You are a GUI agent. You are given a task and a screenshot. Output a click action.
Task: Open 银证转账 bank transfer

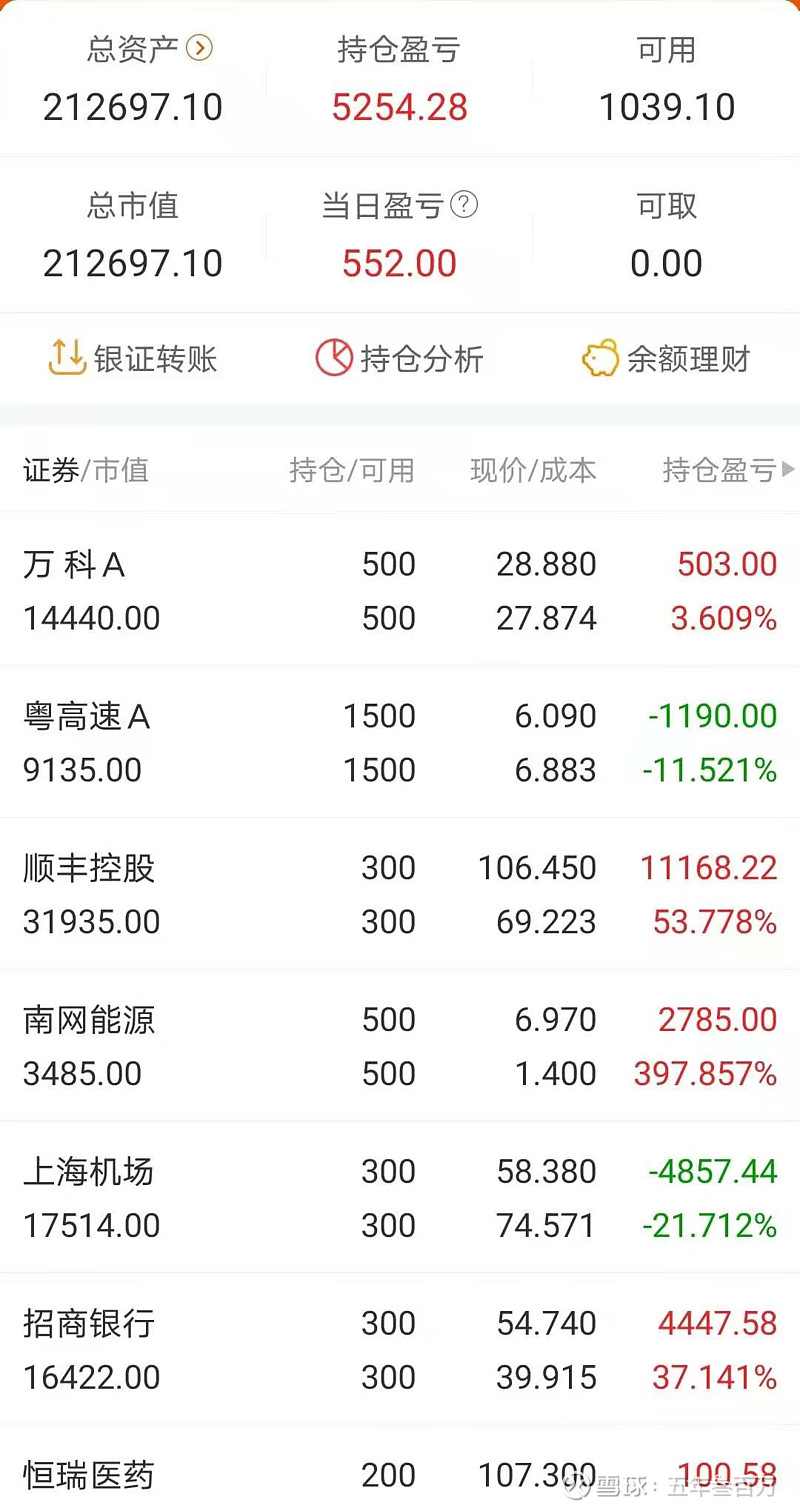tap(133, 358)
